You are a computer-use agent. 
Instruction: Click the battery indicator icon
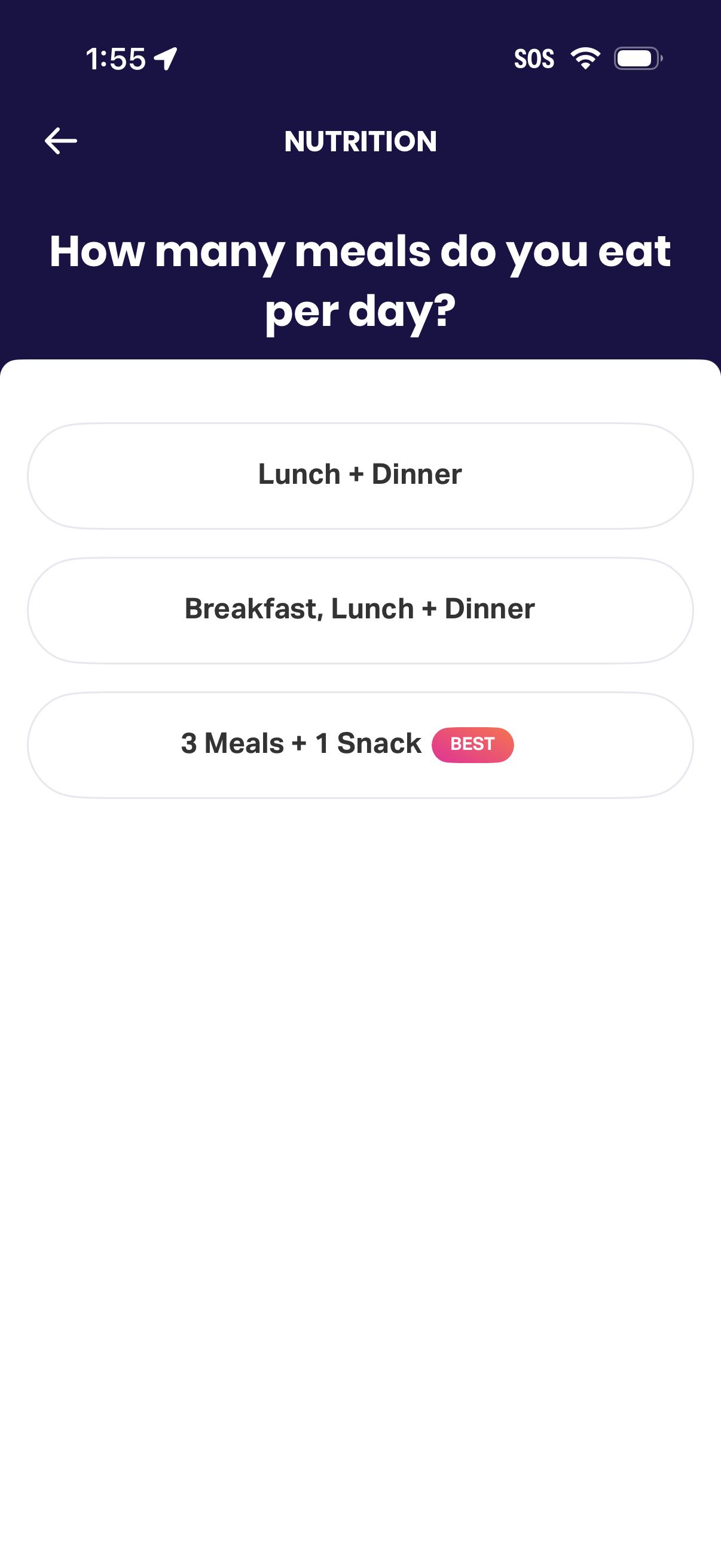[637, 58]
